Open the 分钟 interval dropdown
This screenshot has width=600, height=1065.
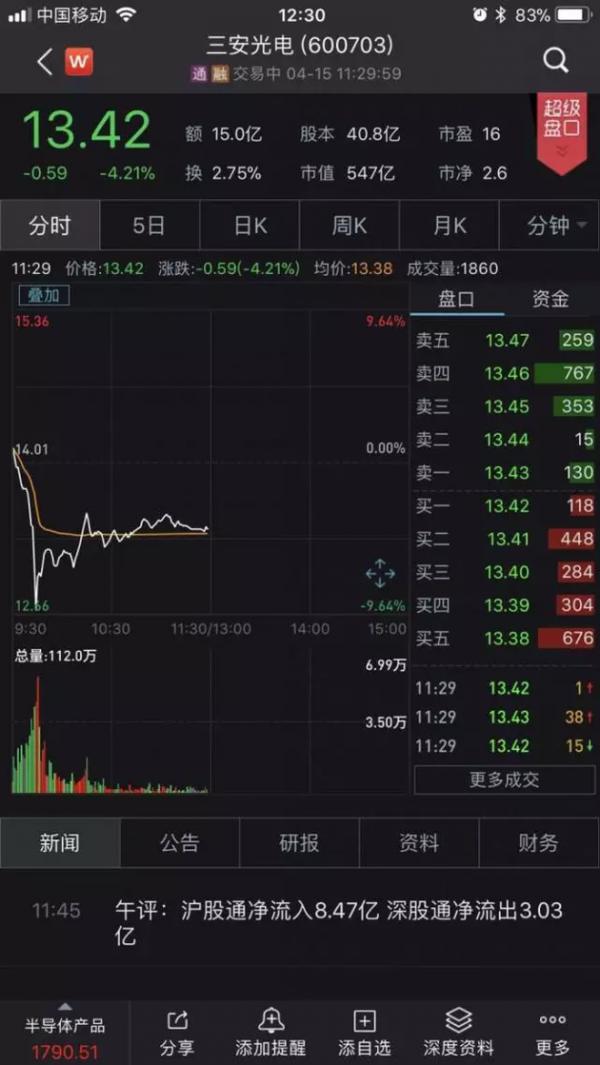(x=550, y=225)
